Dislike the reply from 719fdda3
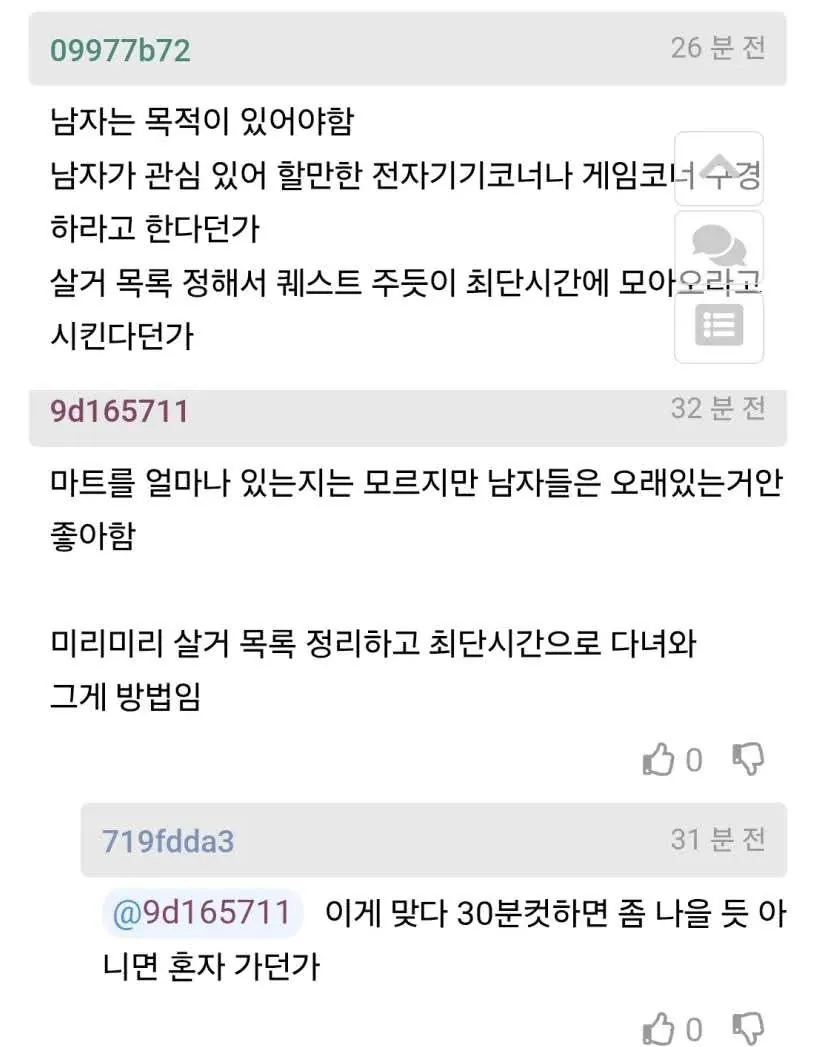 pos(748,1029)
